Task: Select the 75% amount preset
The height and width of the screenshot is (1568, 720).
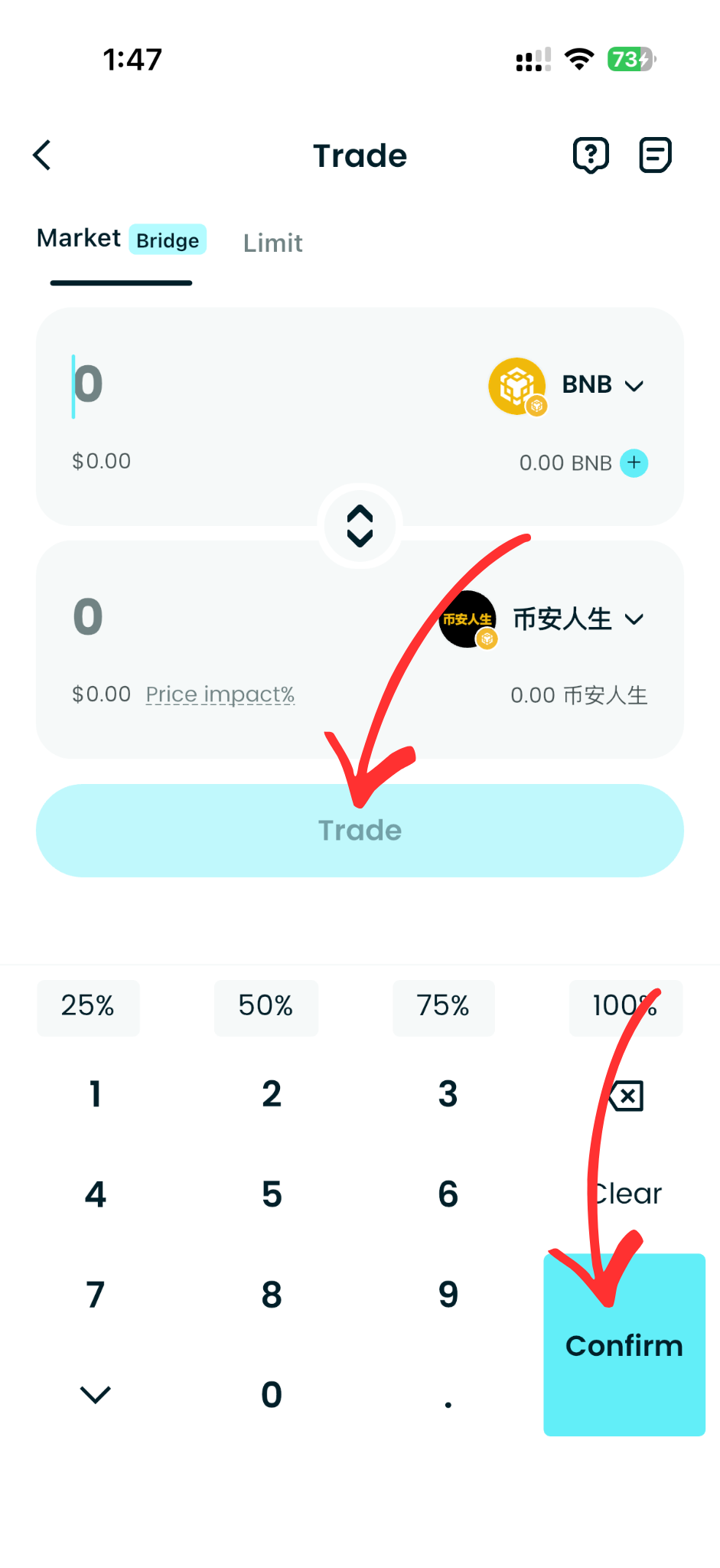Action: [x=444, y=1008]
